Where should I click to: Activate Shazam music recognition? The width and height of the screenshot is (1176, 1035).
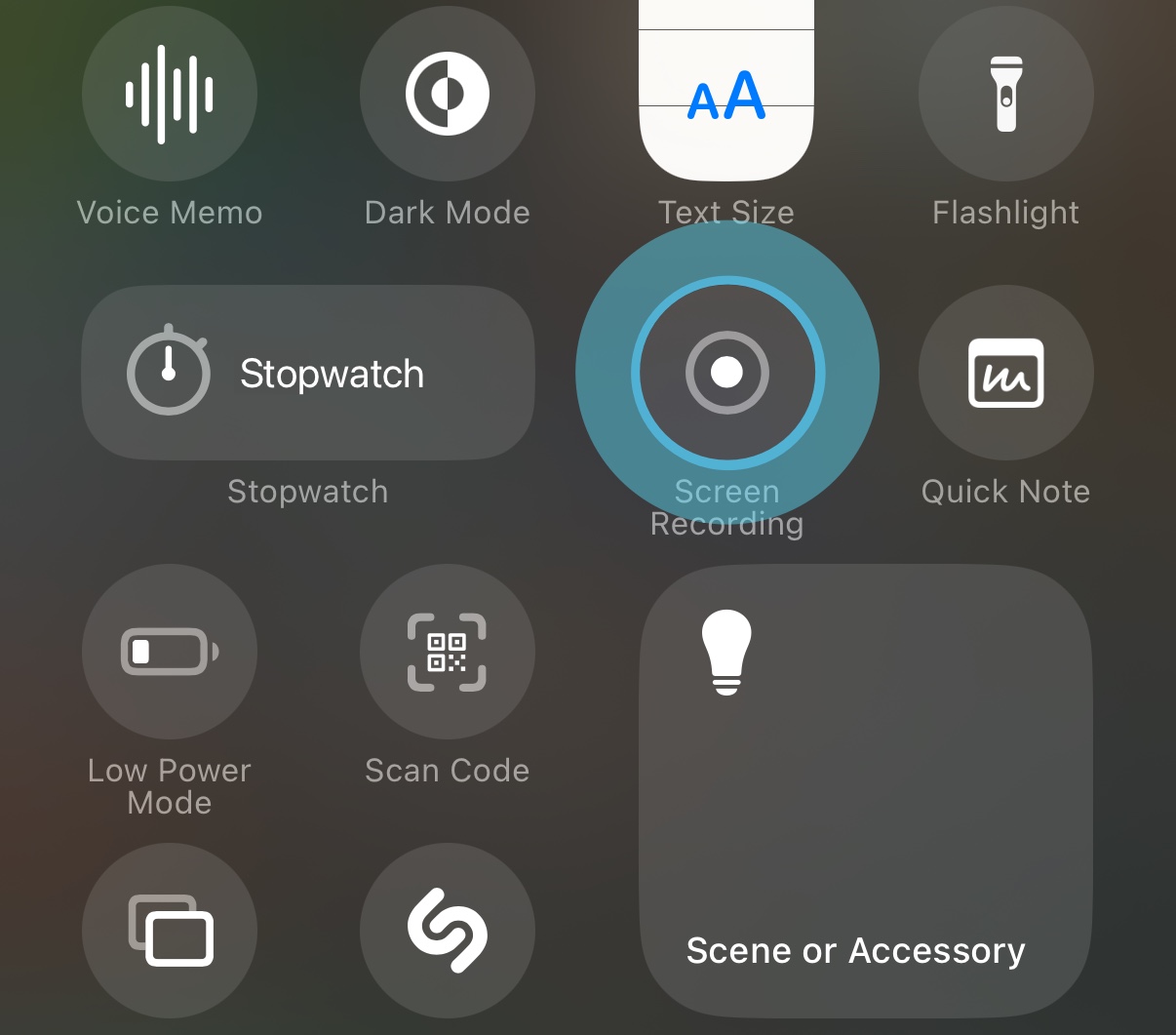click(x=448, y=930)
